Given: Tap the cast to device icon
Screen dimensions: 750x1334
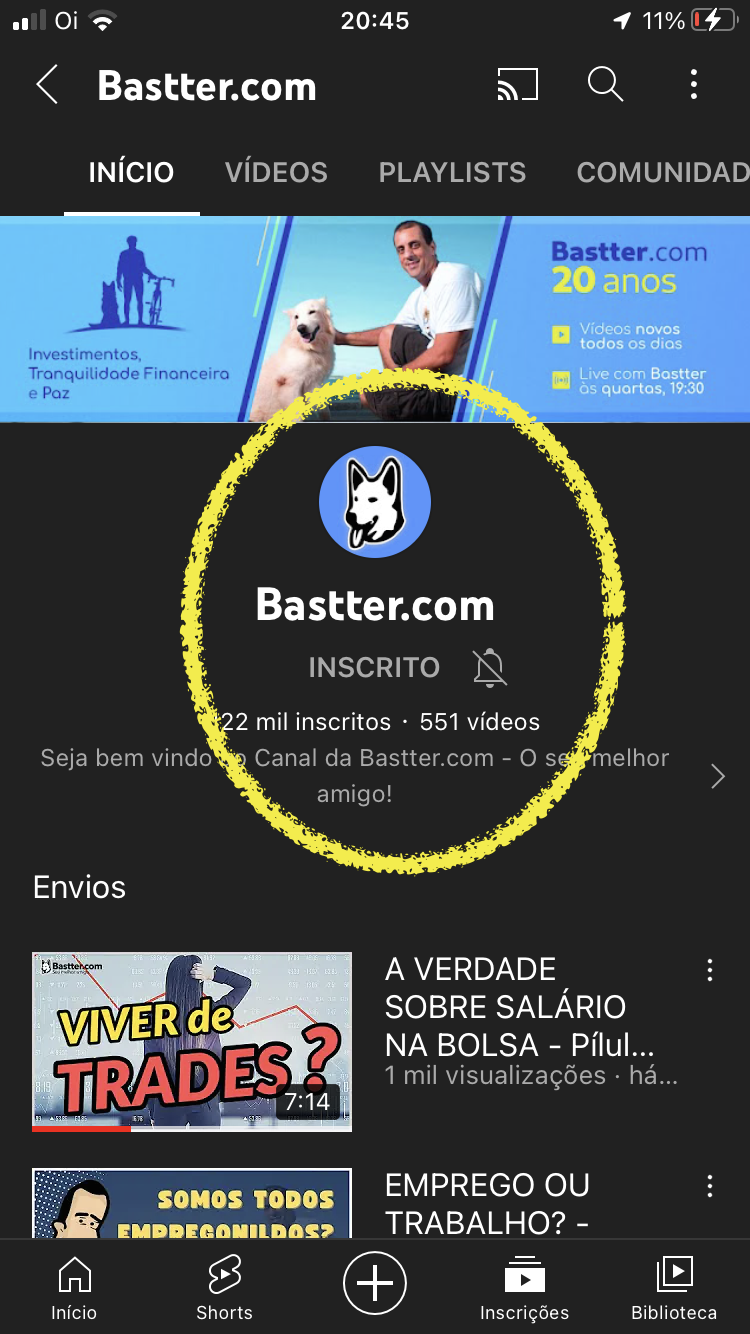Looking at the screenshot, I should [517, 86].
